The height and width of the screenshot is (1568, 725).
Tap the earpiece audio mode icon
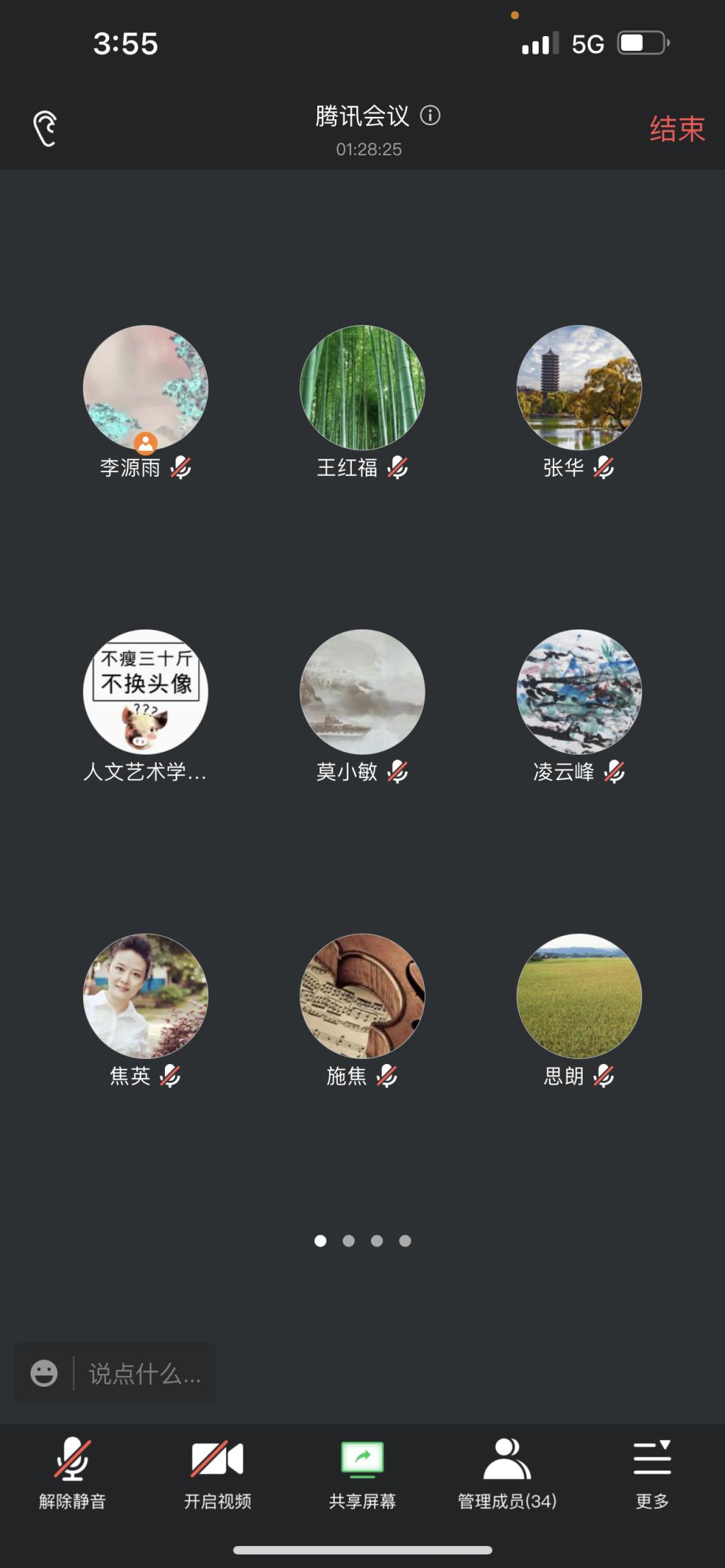(45, 129)
